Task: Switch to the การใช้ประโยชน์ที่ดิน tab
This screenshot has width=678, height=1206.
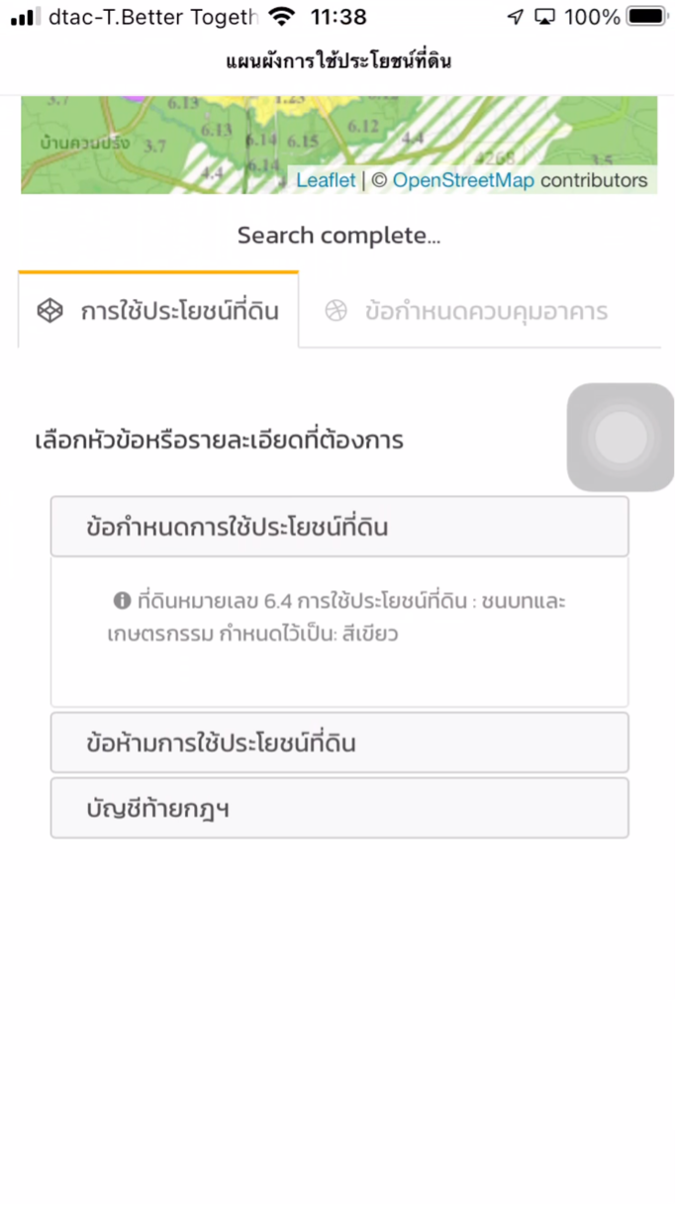Action: coord(159,311)
